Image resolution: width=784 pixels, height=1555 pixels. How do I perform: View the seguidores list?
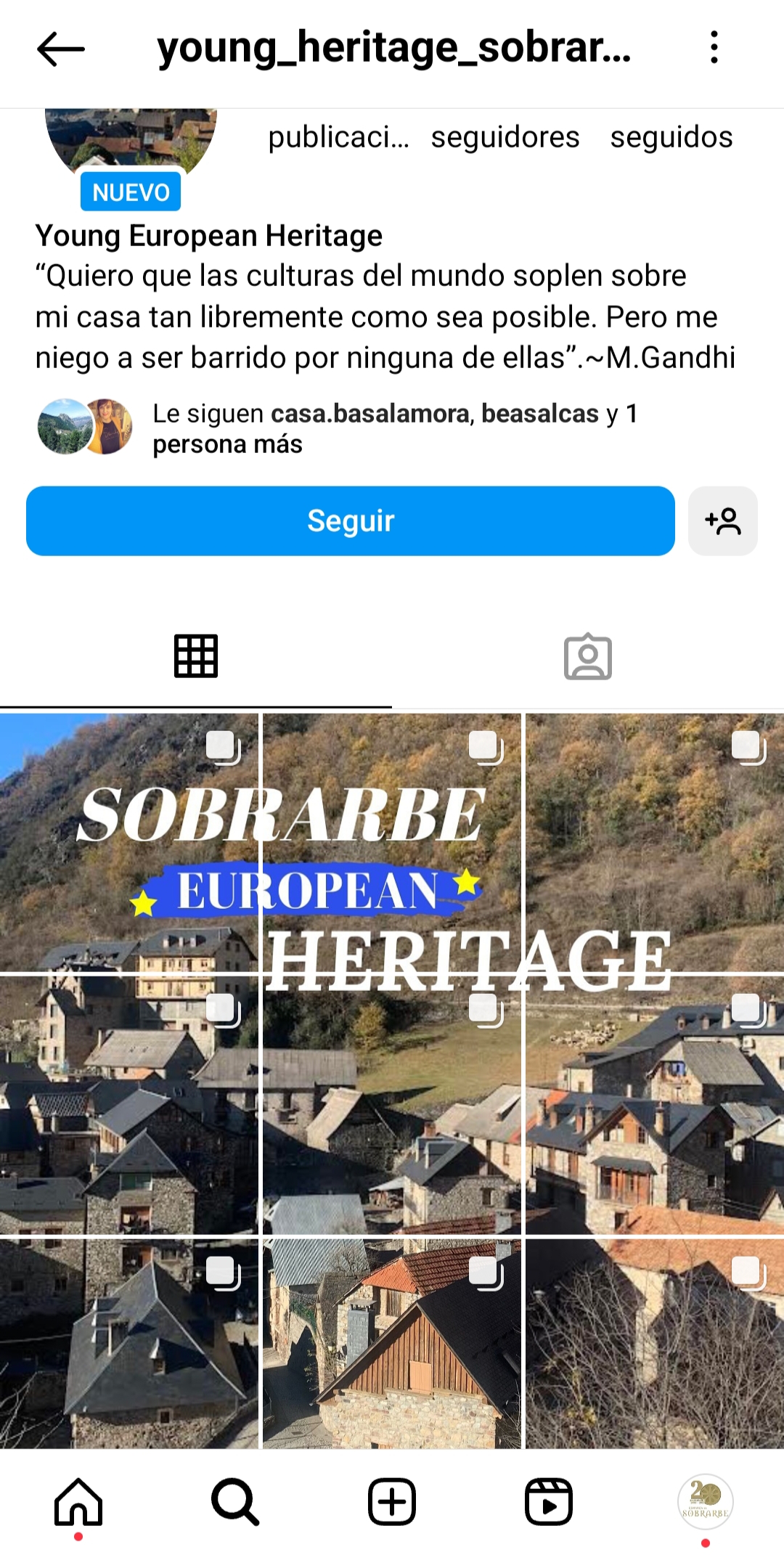click(x=505, y=136)
